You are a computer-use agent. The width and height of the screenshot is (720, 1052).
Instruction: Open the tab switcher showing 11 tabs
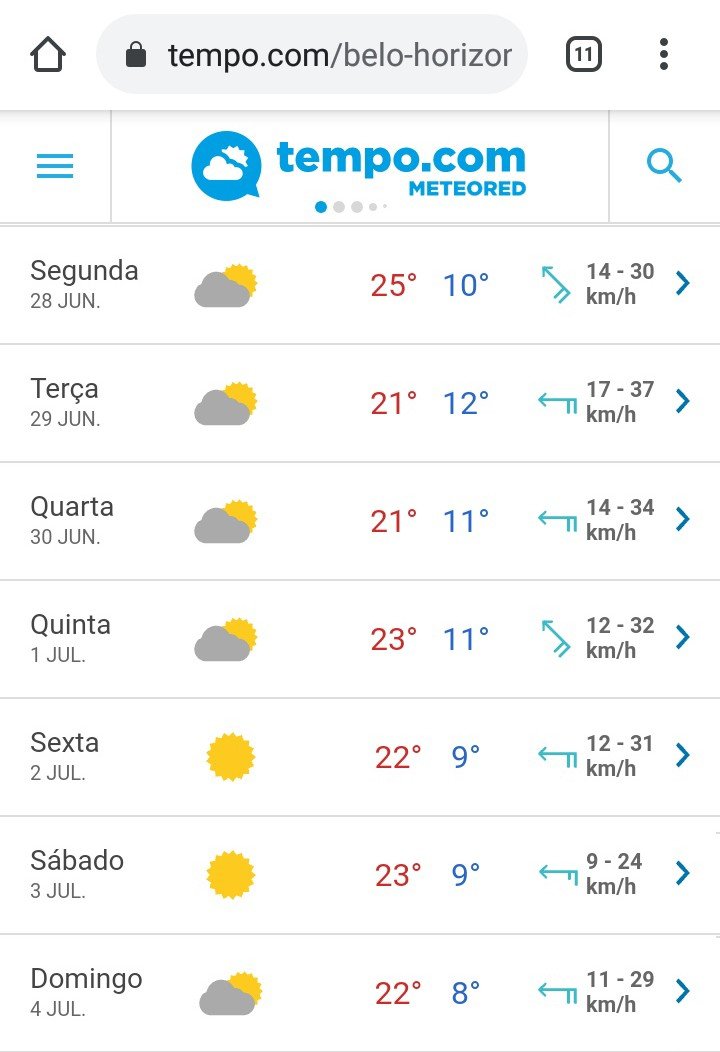pos(584,54)
